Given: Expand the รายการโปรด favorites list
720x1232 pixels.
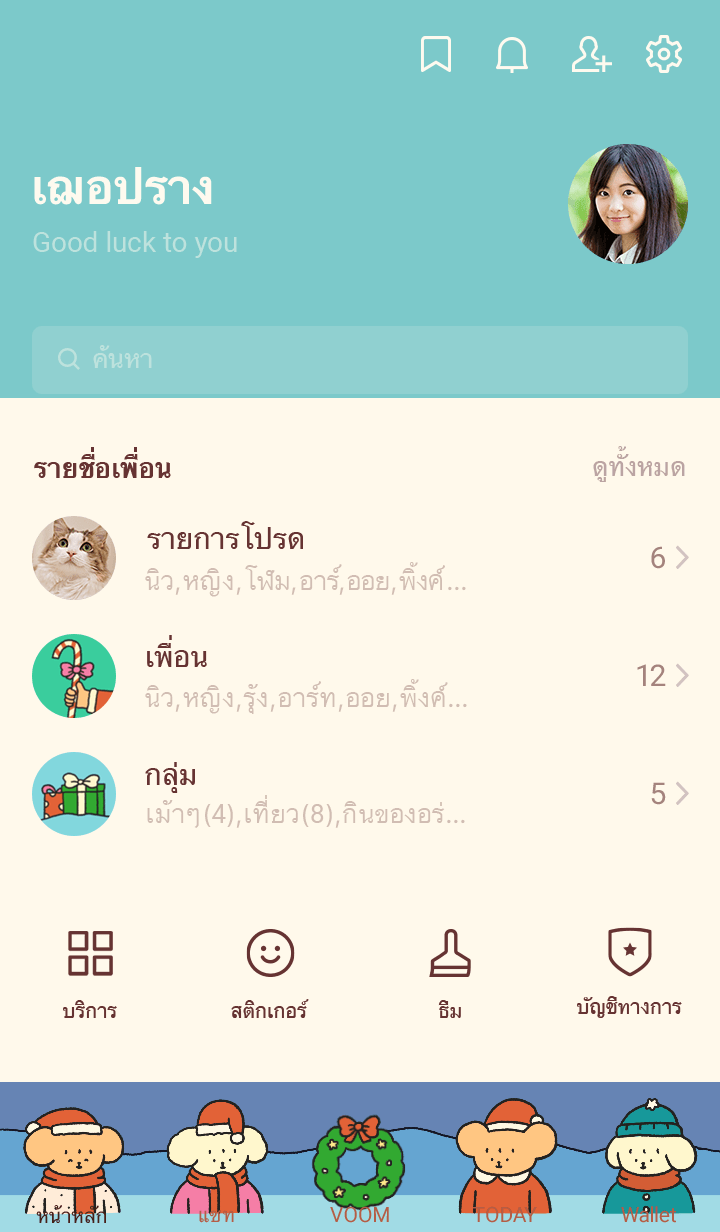Looking at the screenshot, I should click(x=360, y=558).
